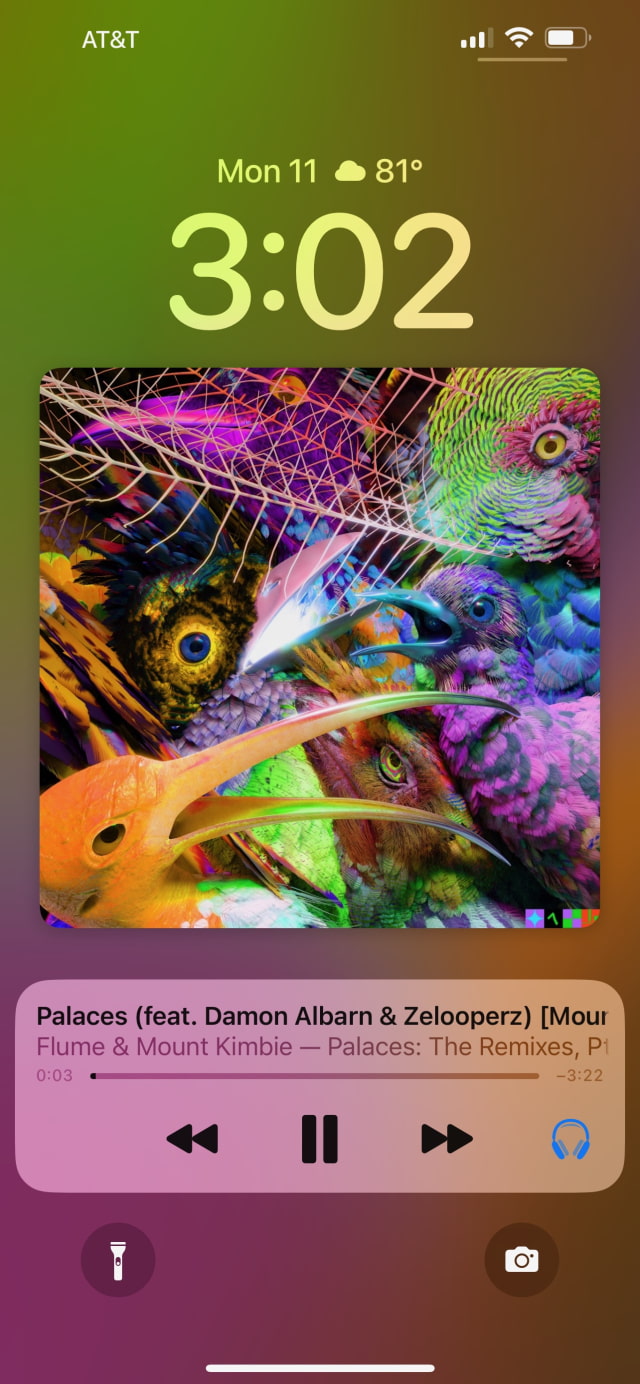The image size is (640, 1384).
Task: Skip to the next track
Action: 446,1138
